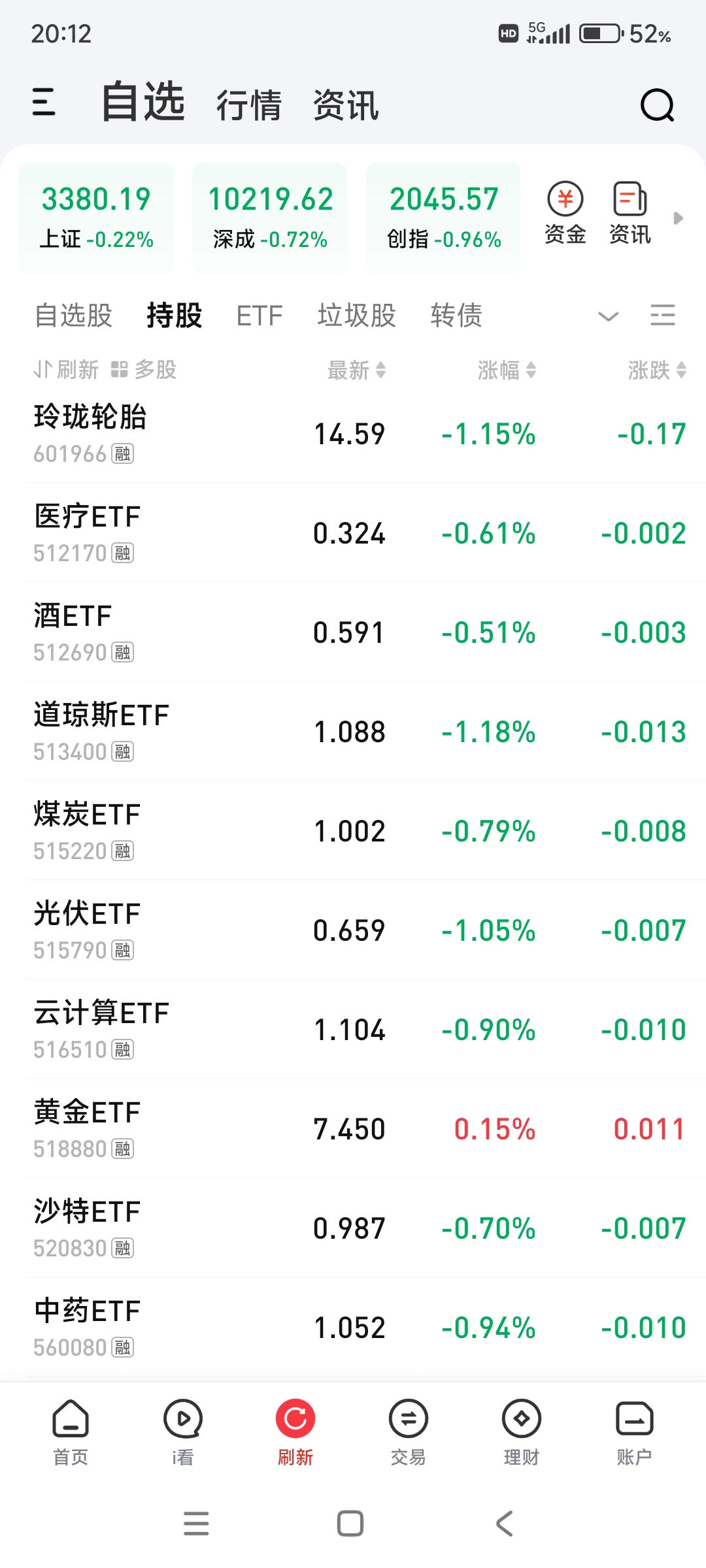Screen dimensions: 706x1568
Task: Open the list settings icon
Action: [x=663, y=315]
